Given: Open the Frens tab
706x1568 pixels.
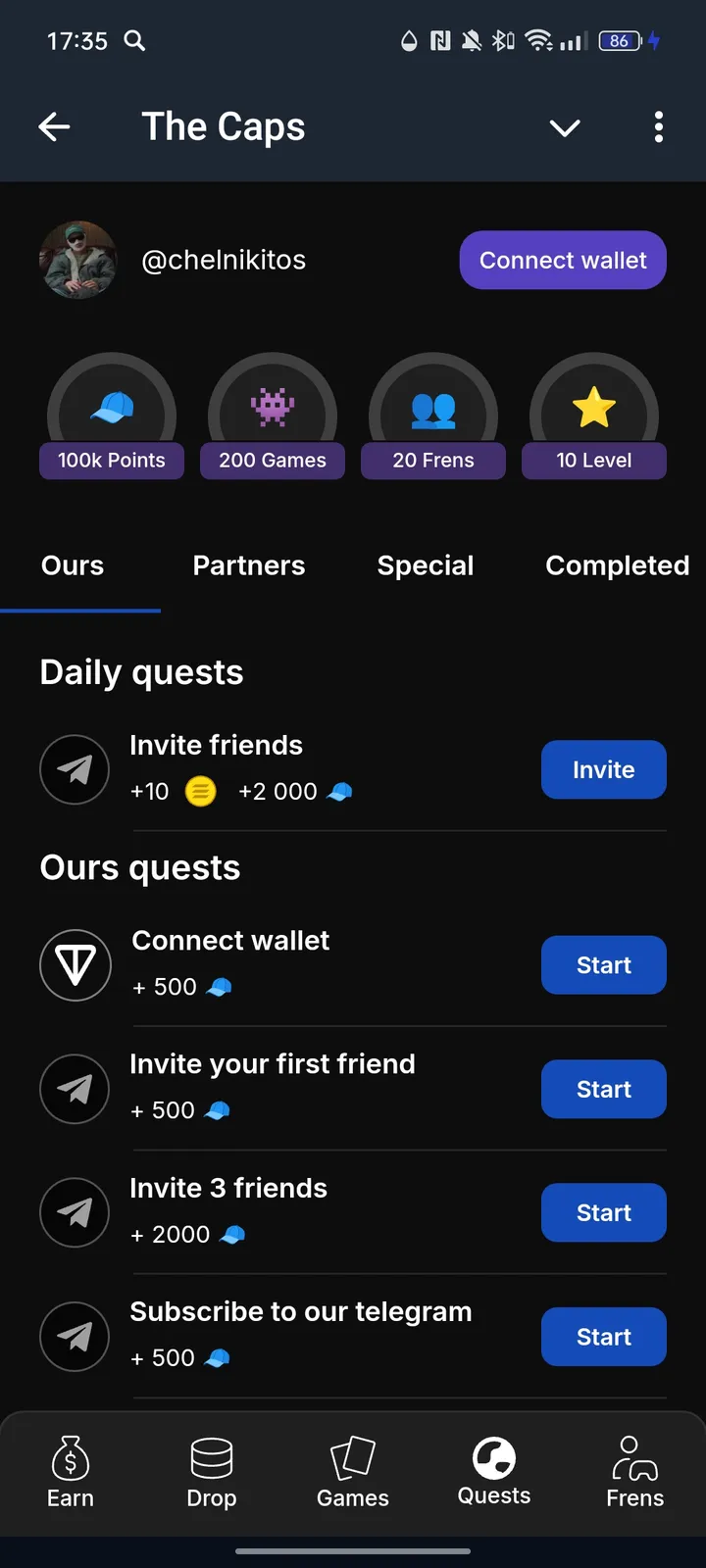Looking at the screenshot, I should 634,1473.
